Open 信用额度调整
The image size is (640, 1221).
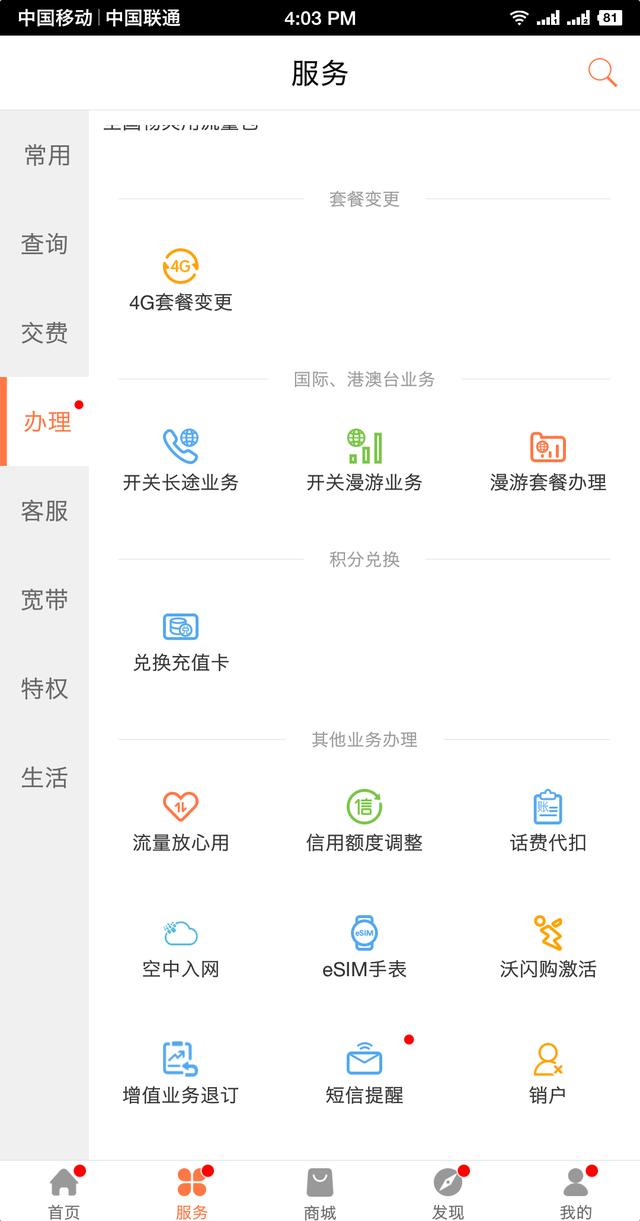click(x=364, y=821)
